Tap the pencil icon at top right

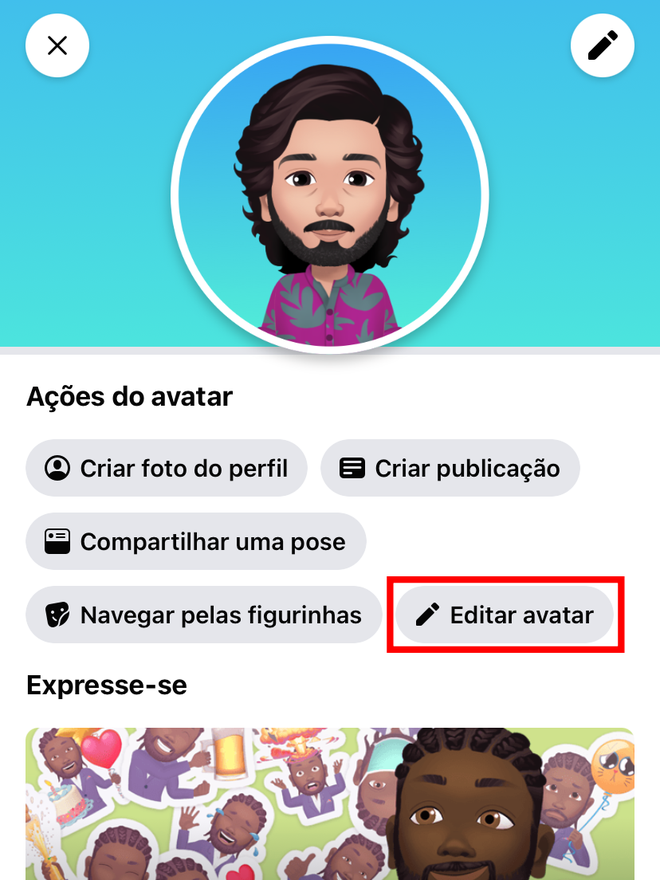click(x=602, y=45)
